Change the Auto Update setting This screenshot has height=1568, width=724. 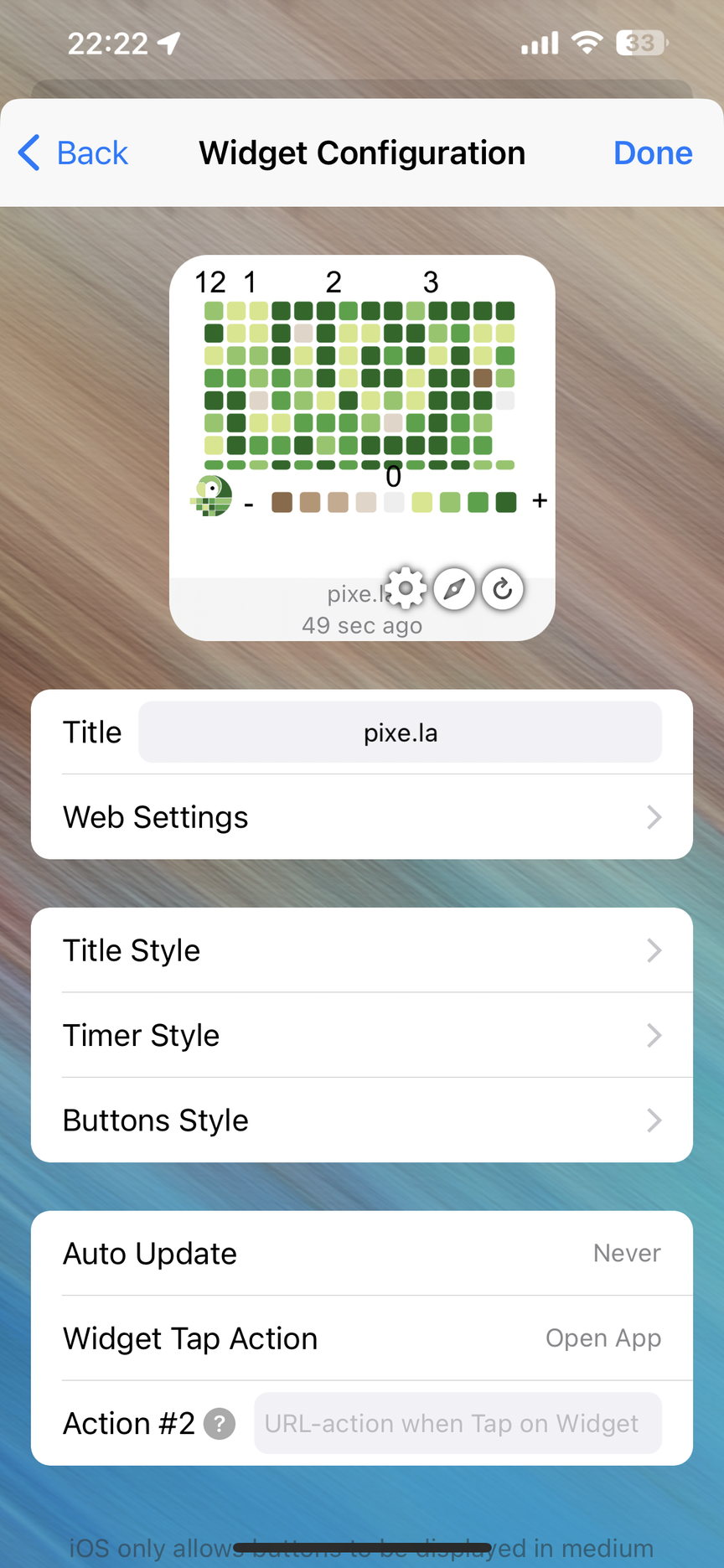pos(362,1254)
